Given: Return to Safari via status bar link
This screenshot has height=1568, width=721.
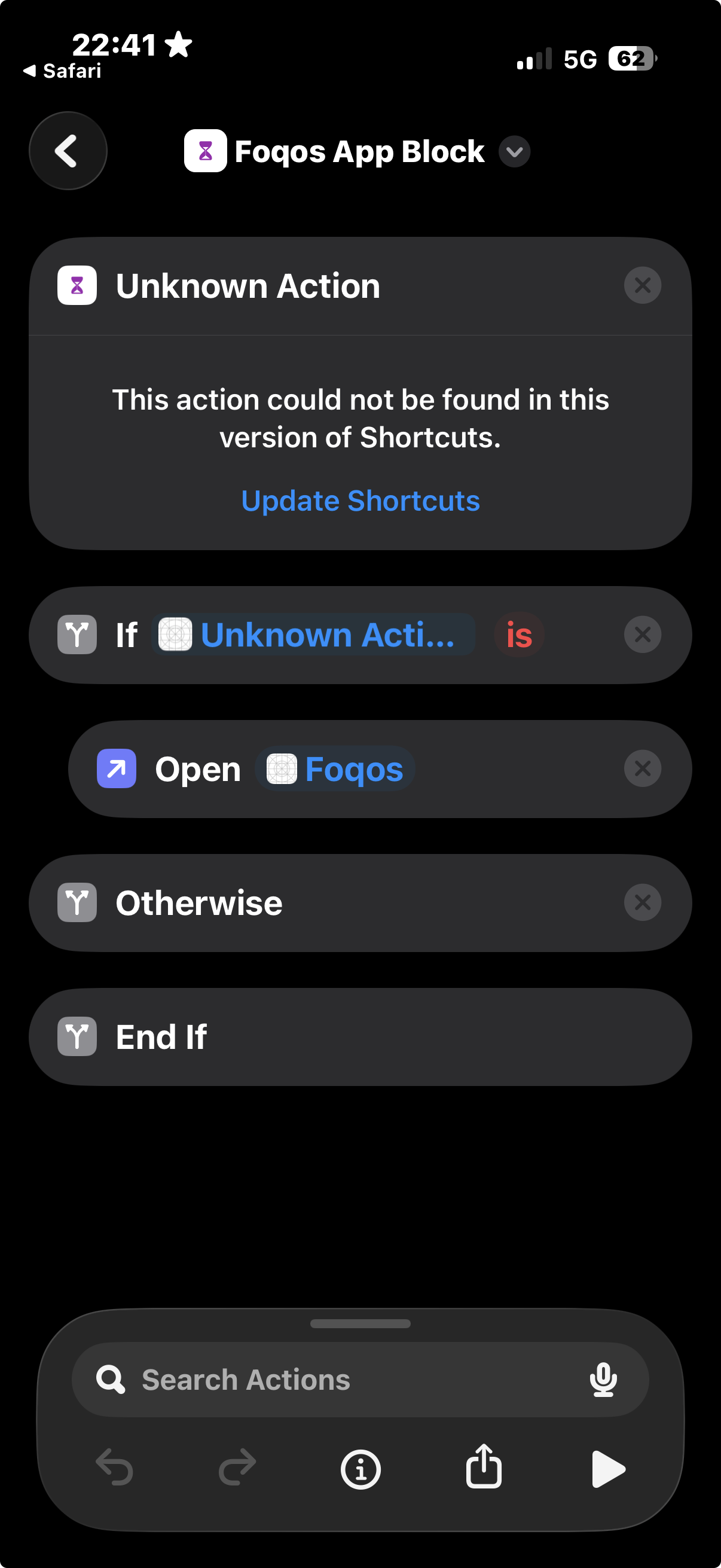Looking at the screenshot, I should (62, 71).
